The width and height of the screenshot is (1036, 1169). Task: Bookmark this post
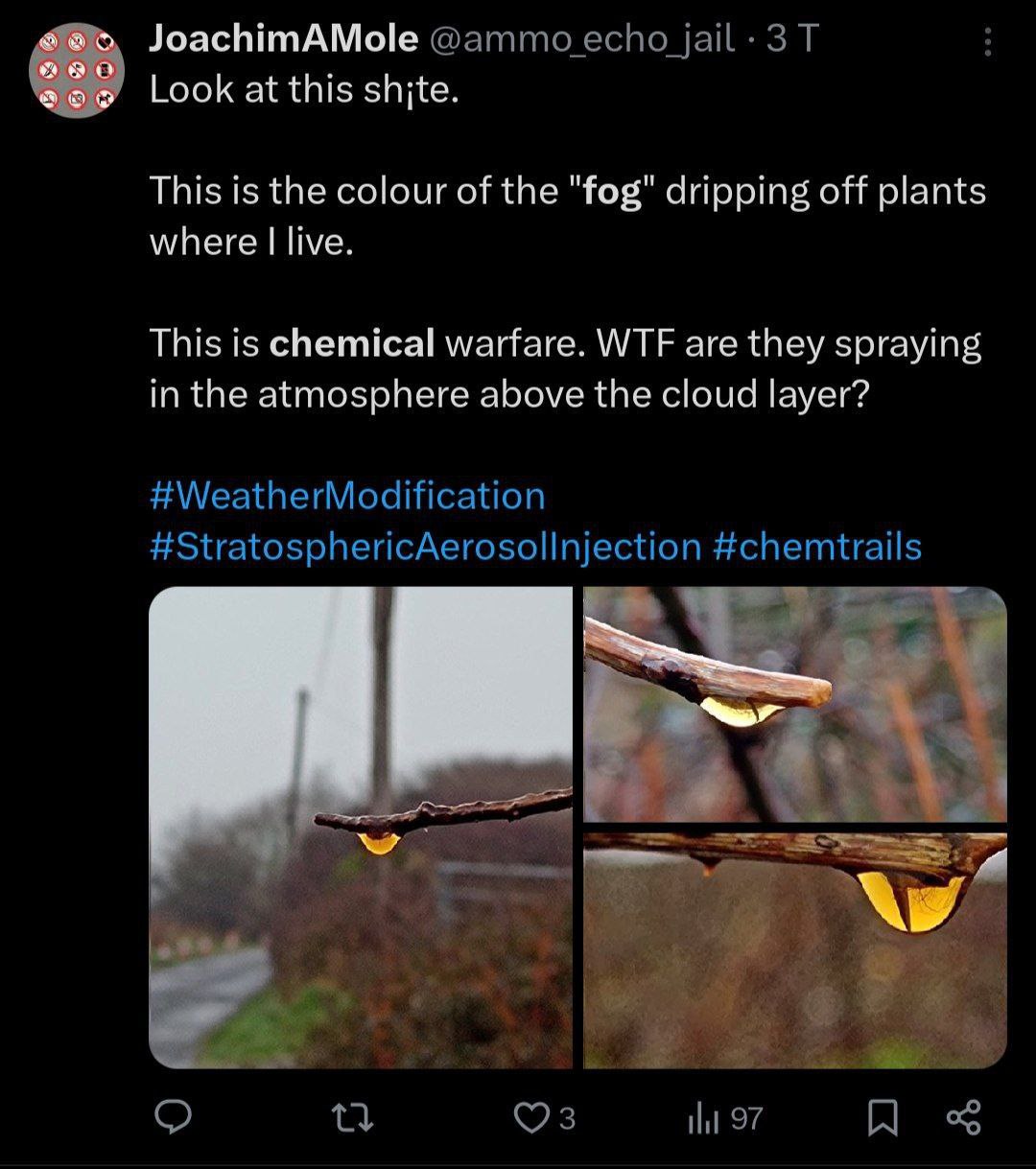point(883,1117)
